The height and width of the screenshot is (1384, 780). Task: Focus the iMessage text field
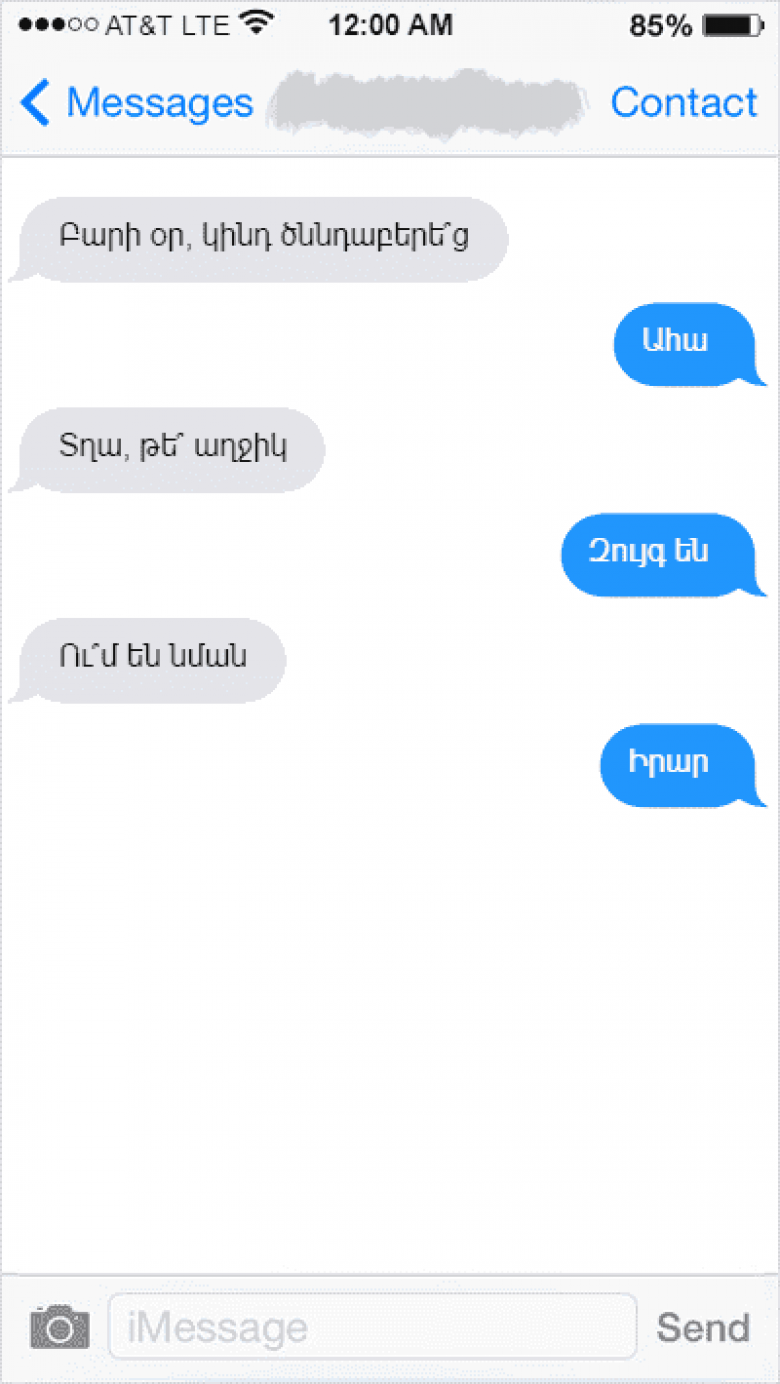click(x=372, y=1327)
